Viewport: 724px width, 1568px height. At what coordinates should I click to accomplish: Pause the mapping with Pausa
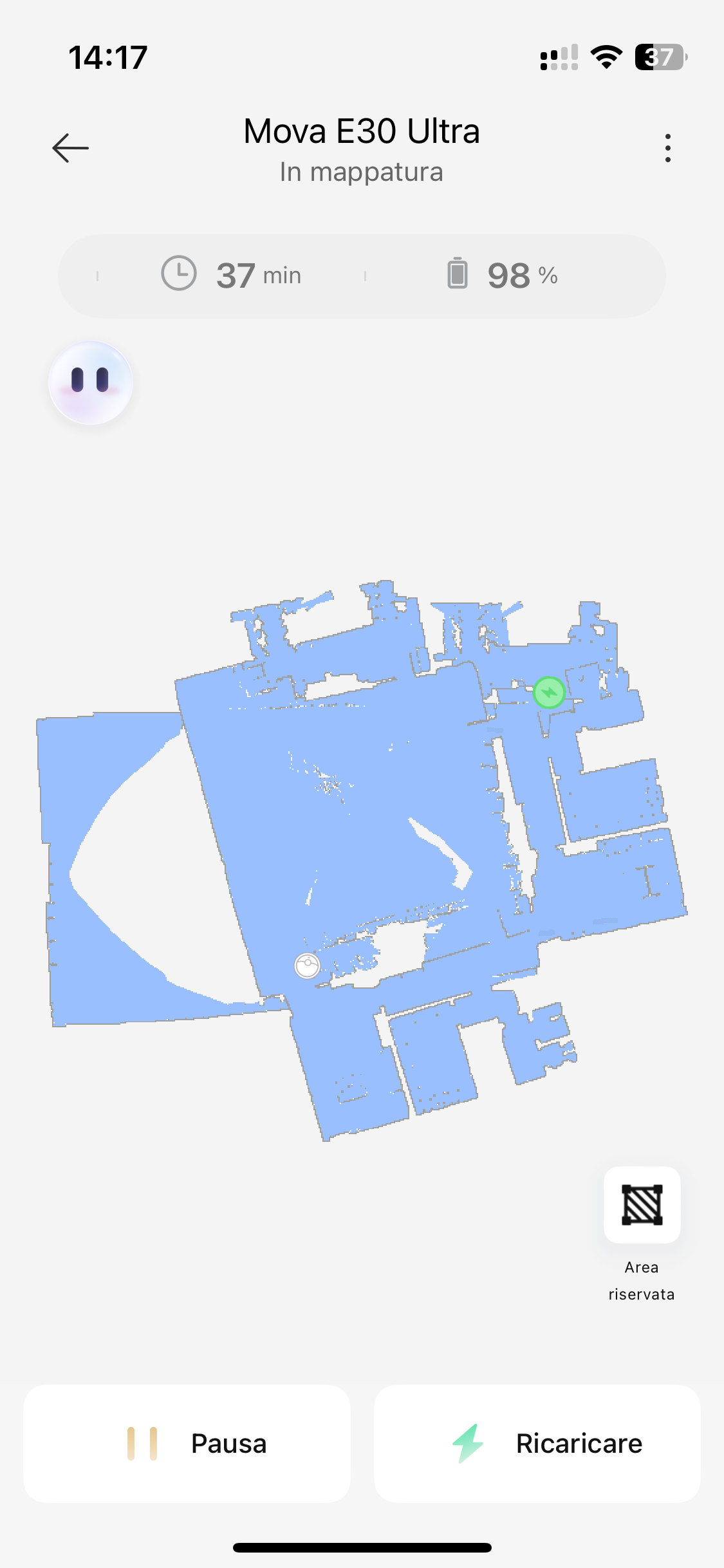click(x=187, y=1443)
